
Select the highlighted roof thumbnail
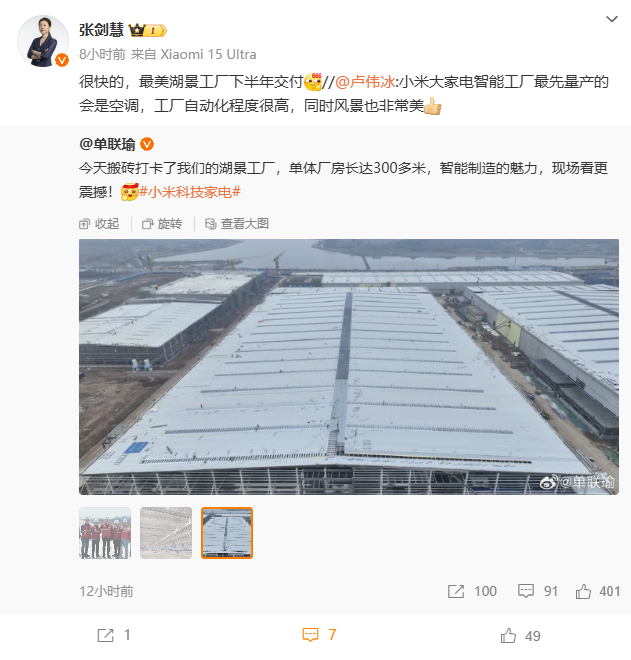[227, 533]
